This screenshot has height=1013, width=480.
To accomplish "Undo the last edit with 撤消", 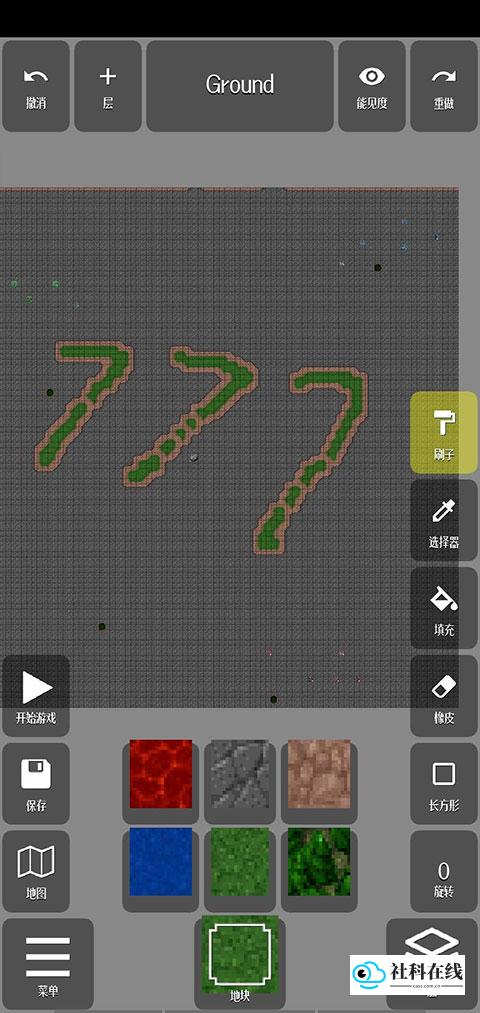I will pos(36,87).
